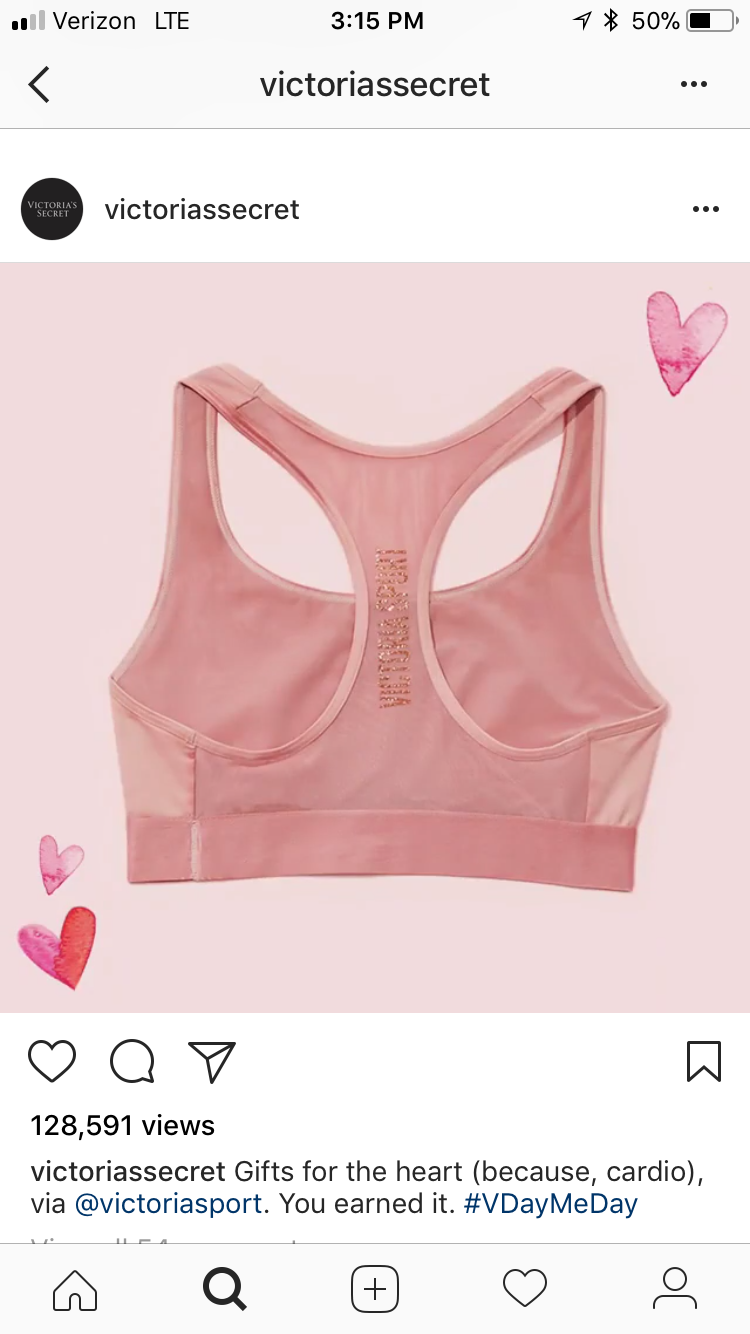750x1334 pixels.
Task: Bookmark this post
Action: (x=704, y=1061)
